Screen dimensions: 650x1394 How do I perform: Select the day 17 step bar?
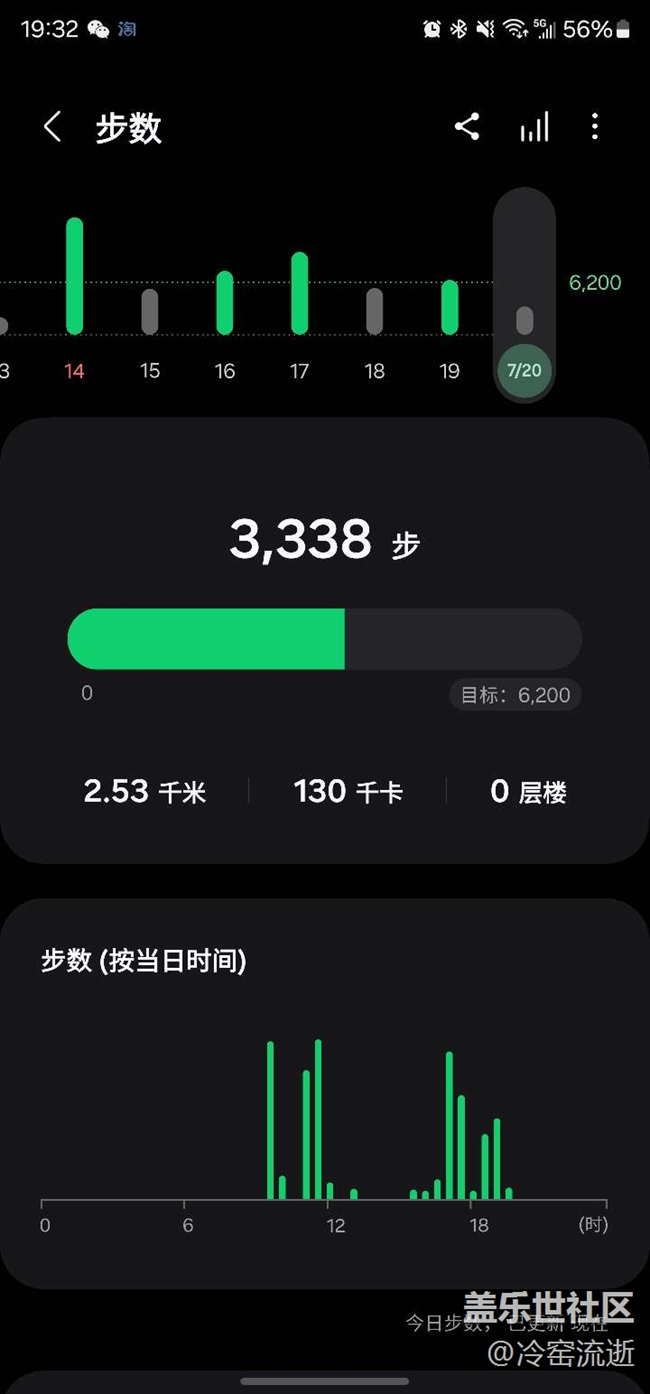[x=299, y=293]
